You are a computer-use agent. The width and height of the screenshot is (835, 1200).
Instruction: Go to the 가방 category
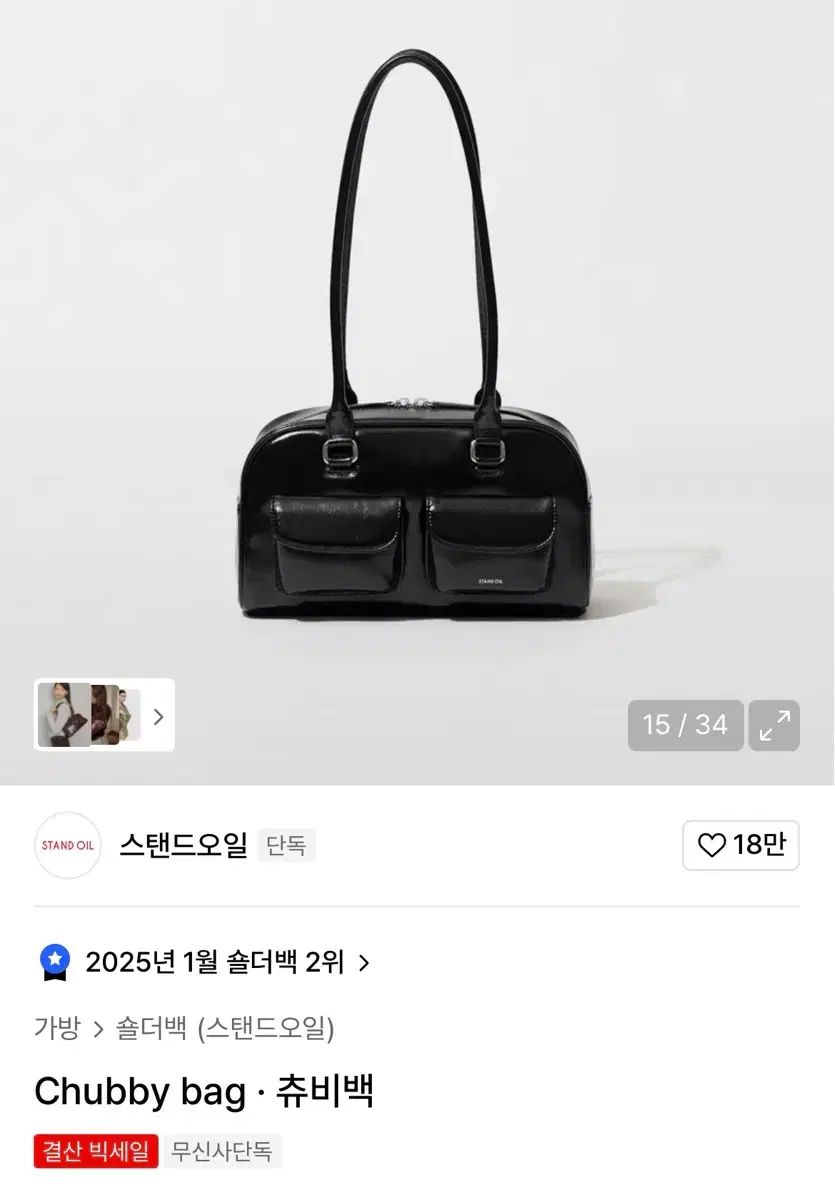click(57, 1028)
